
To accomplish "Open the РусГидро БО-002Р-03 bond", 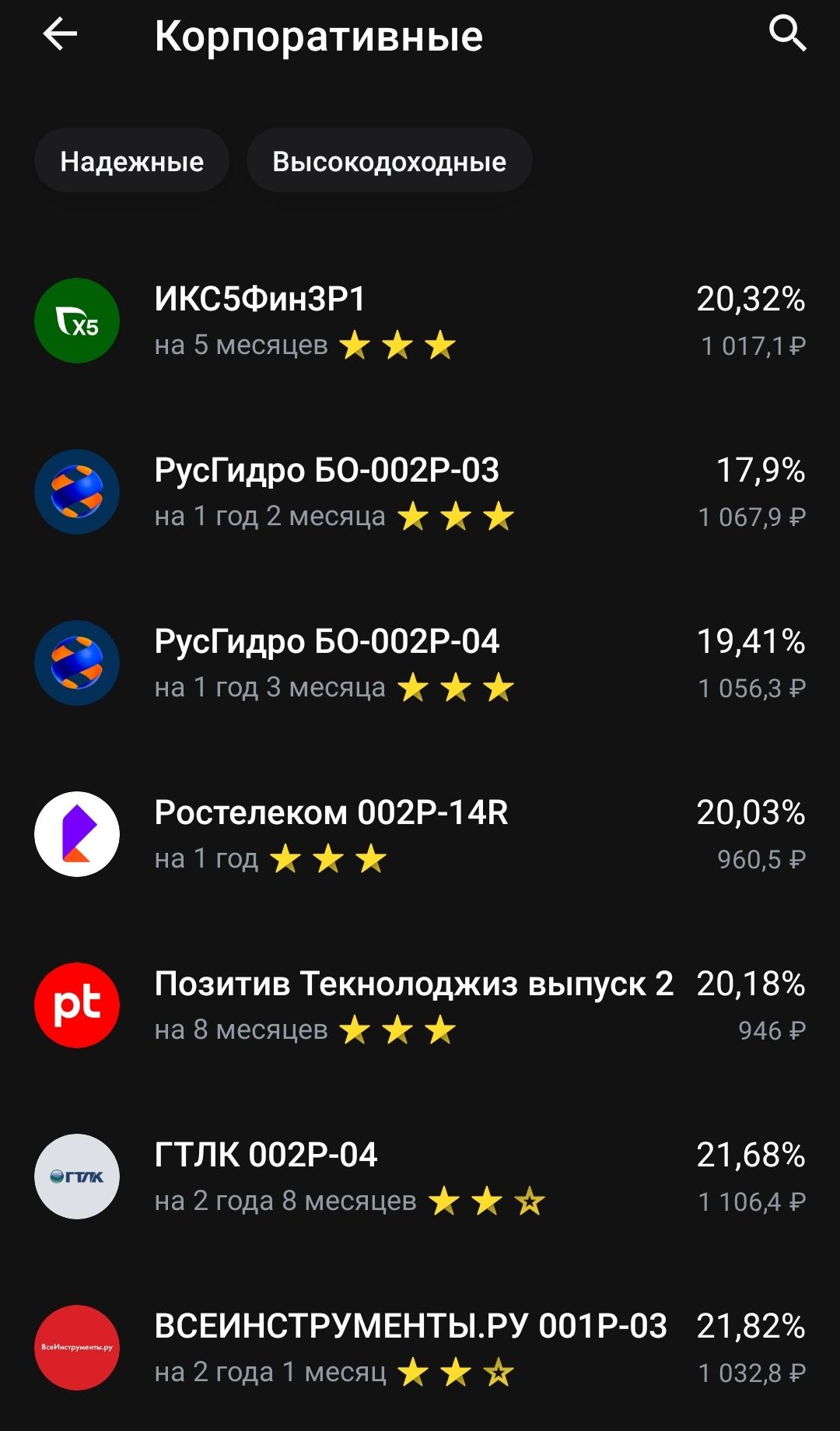I will coord(420,492).
